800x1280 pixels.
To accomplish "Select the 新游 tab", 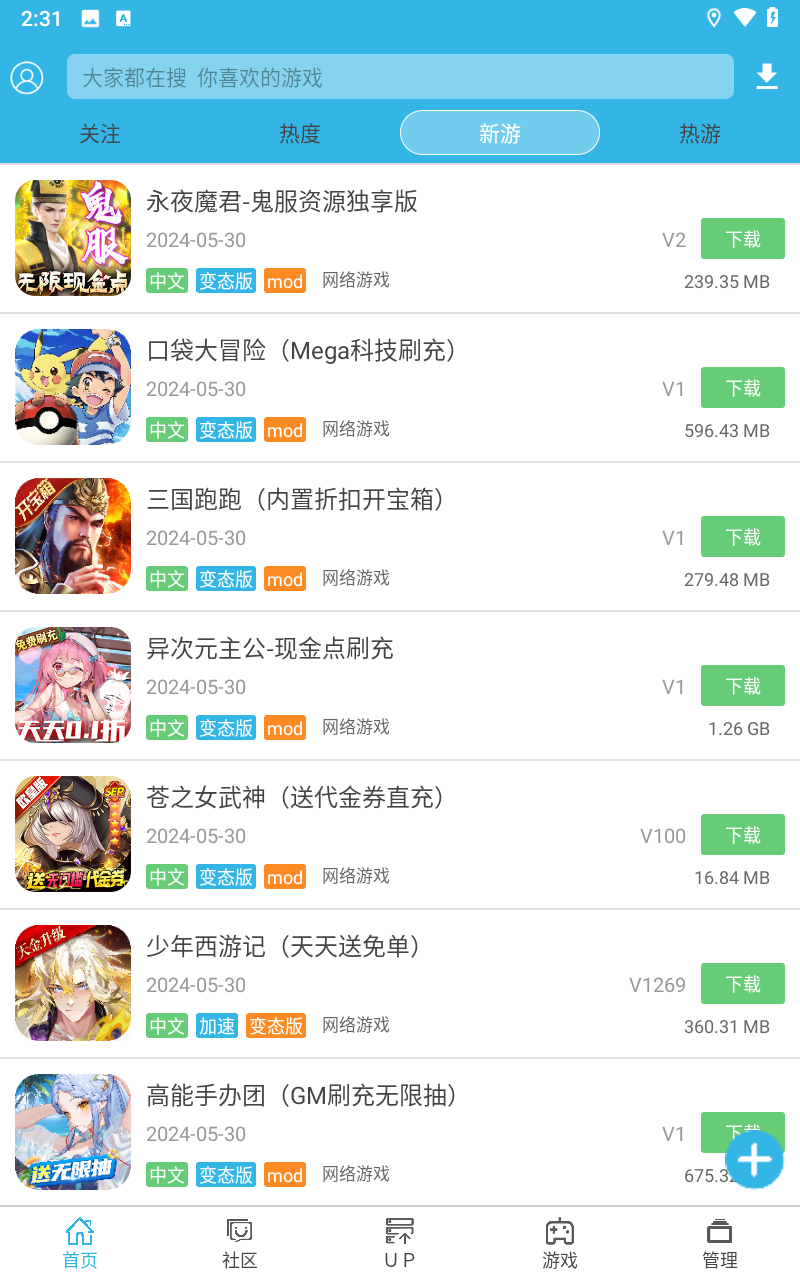I will click(x=500, y=133).
